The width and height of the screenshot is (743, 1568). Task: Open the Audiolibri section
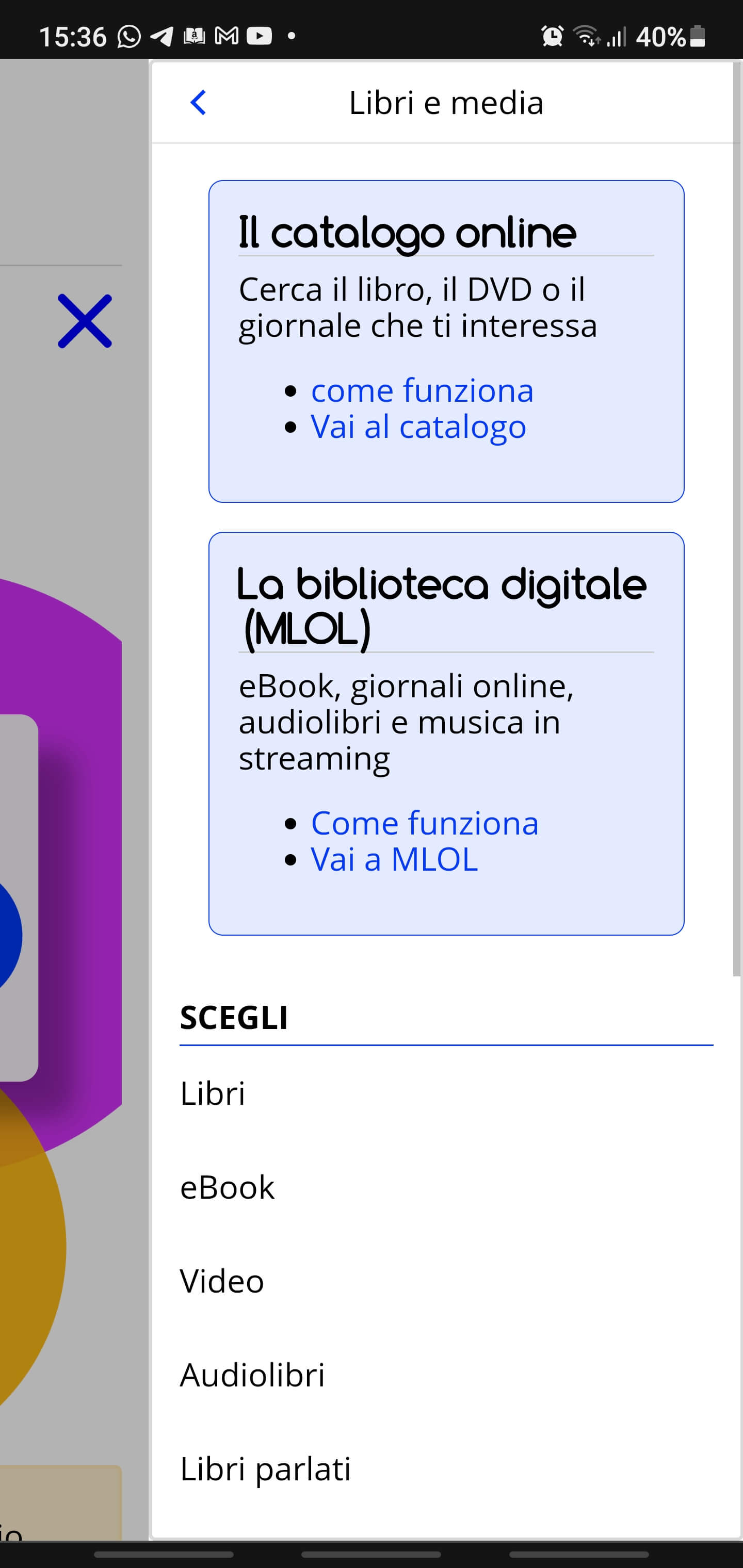[252, 1375]
